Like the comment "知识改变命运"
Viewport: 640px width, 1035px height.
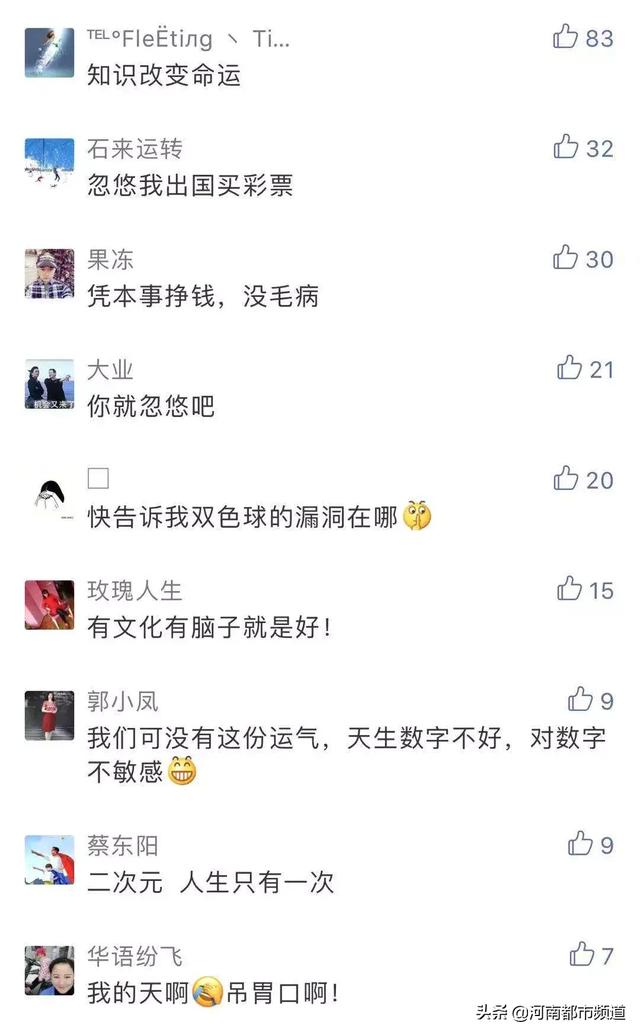coord(565,36)
